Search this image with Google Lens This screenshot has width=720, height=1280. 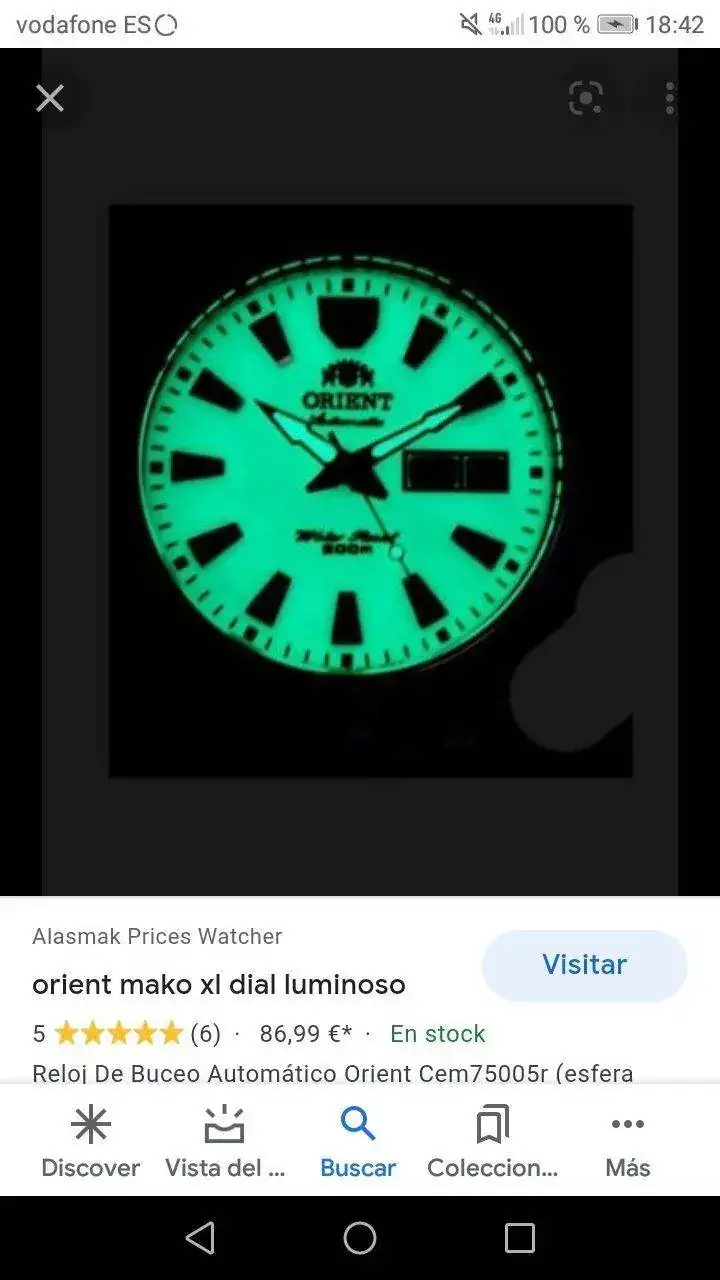click(x=585, y=98)
